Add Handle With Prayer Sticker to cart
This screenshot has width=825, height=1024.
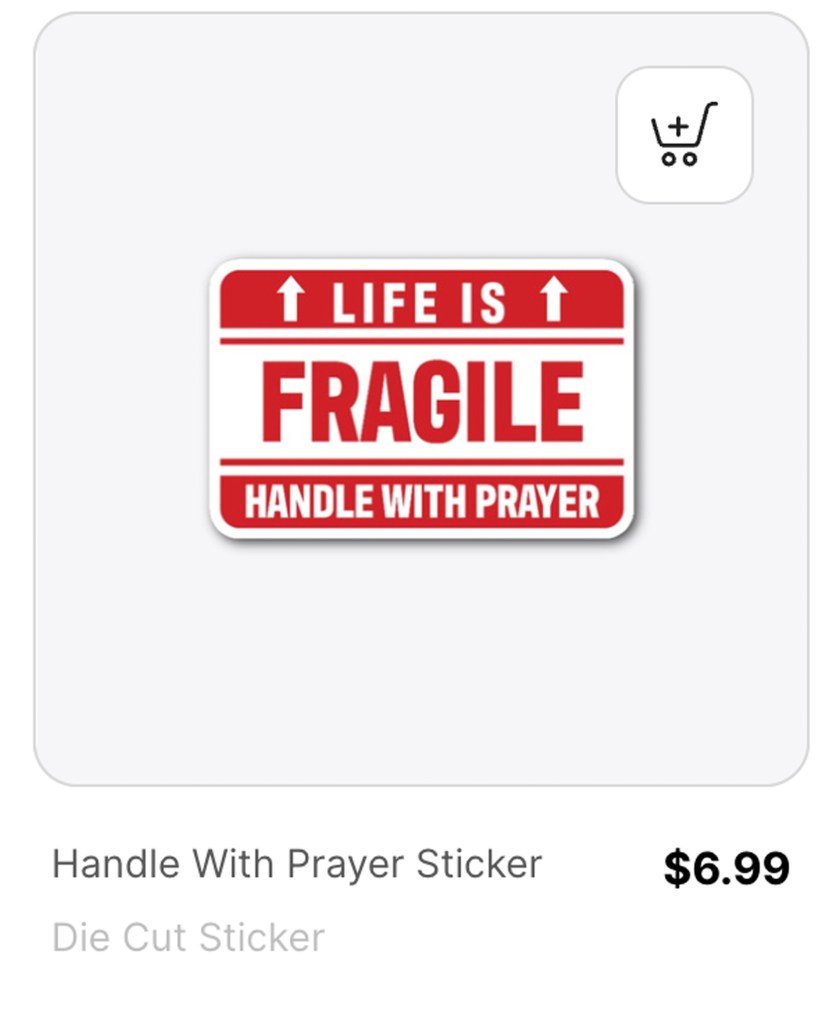[x=684, y=135]
